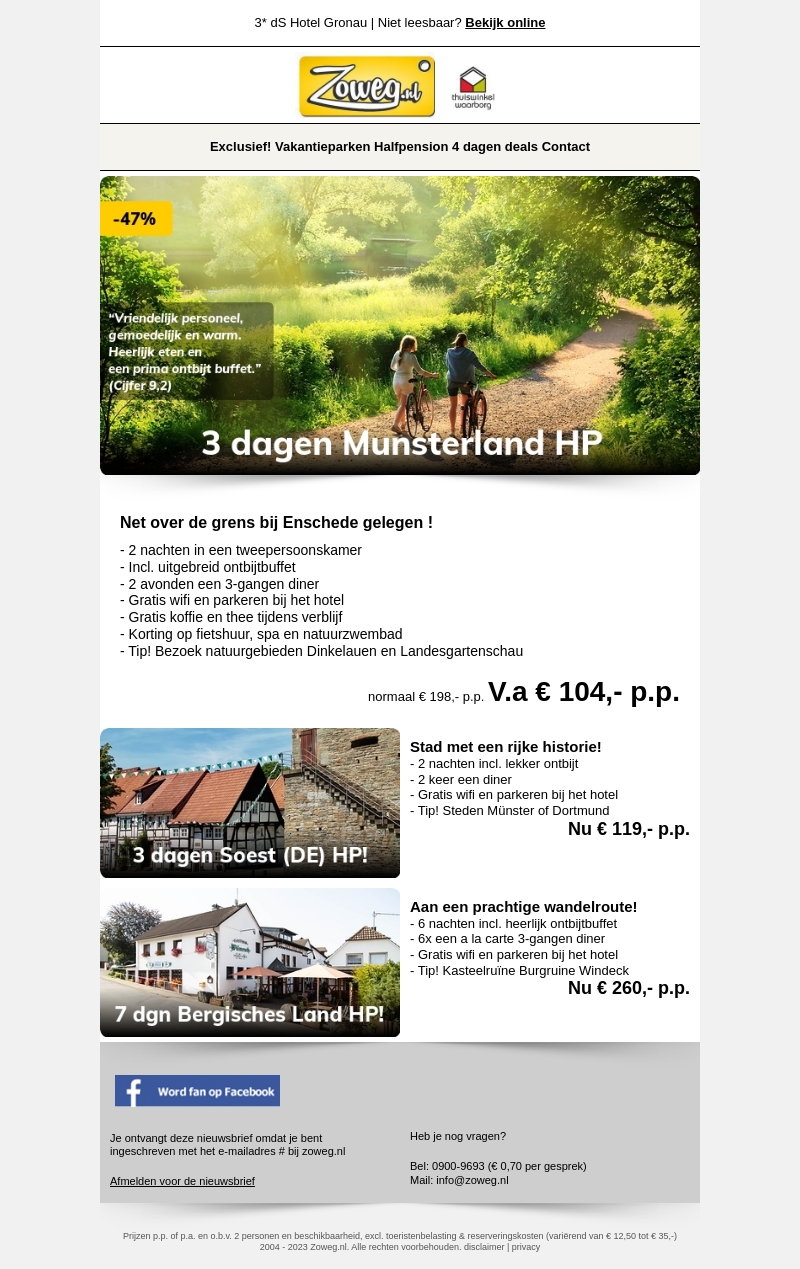800x1269 pixels.
Task: Open the Contact link
Action: click(566, 147)
